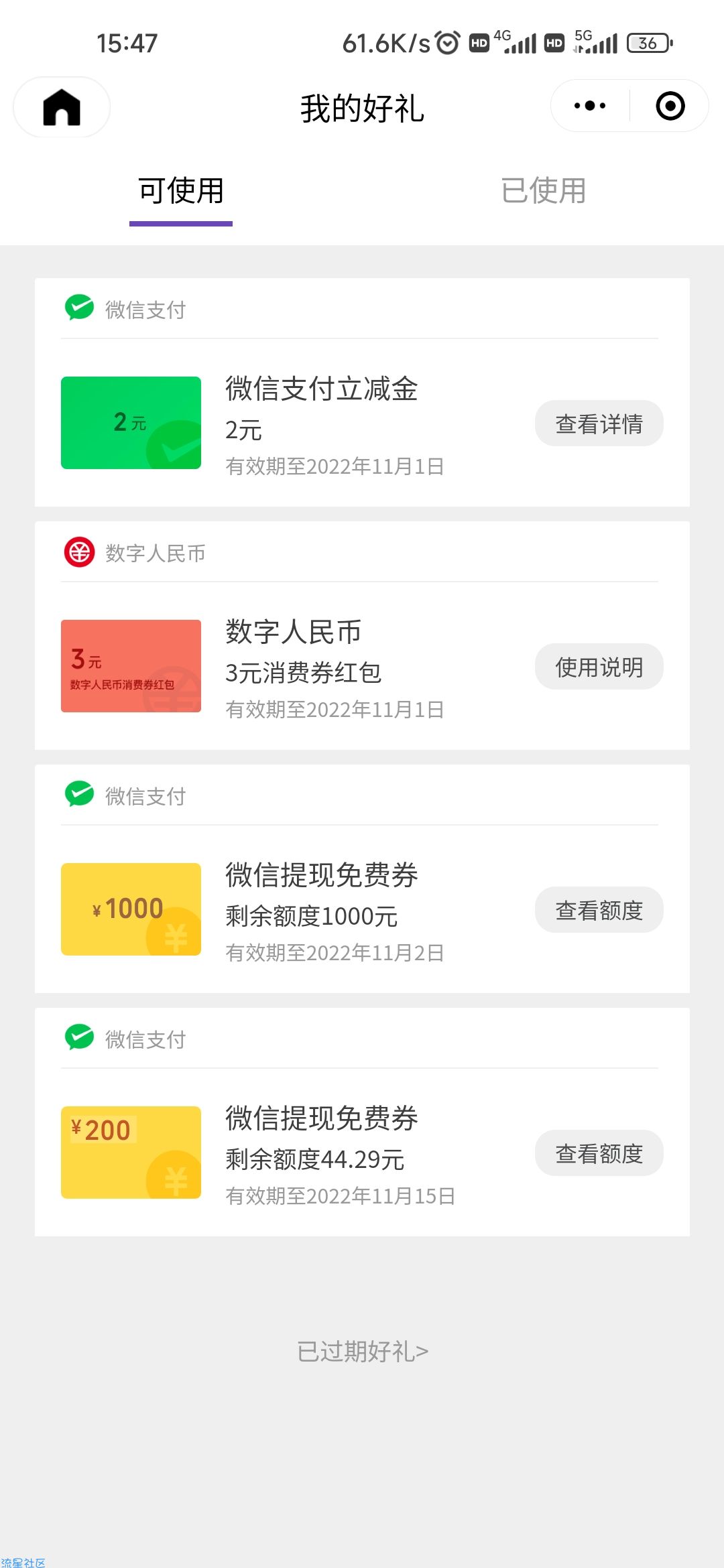Tap 查看额度 for 剩余额度1000元 coupon
This screenshot has width=724, height=1568.
pos(599,910)
